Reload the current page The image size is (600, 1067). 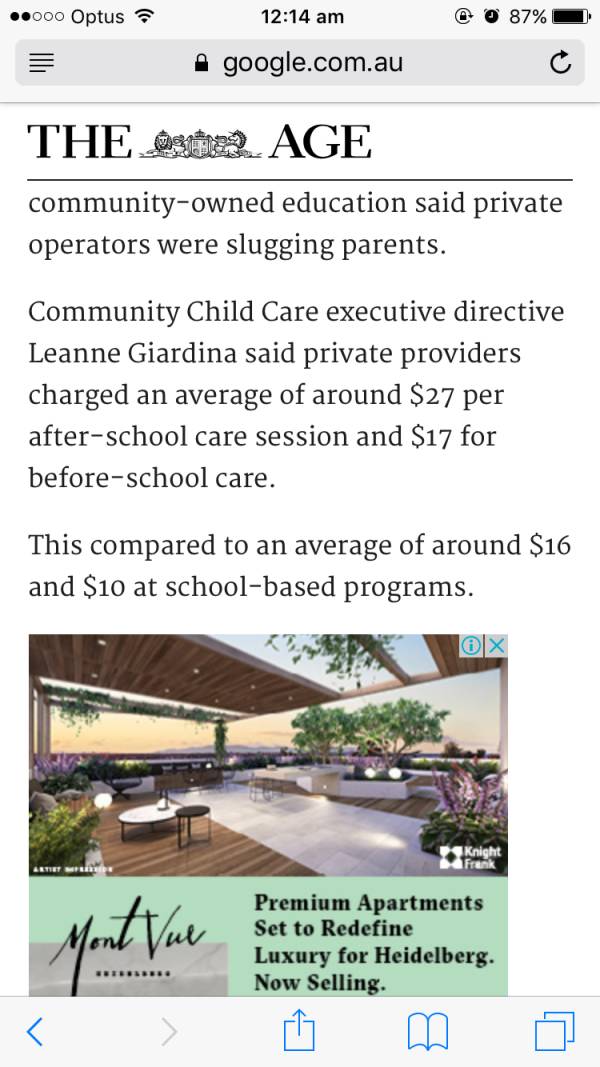[x=561, y=63]
